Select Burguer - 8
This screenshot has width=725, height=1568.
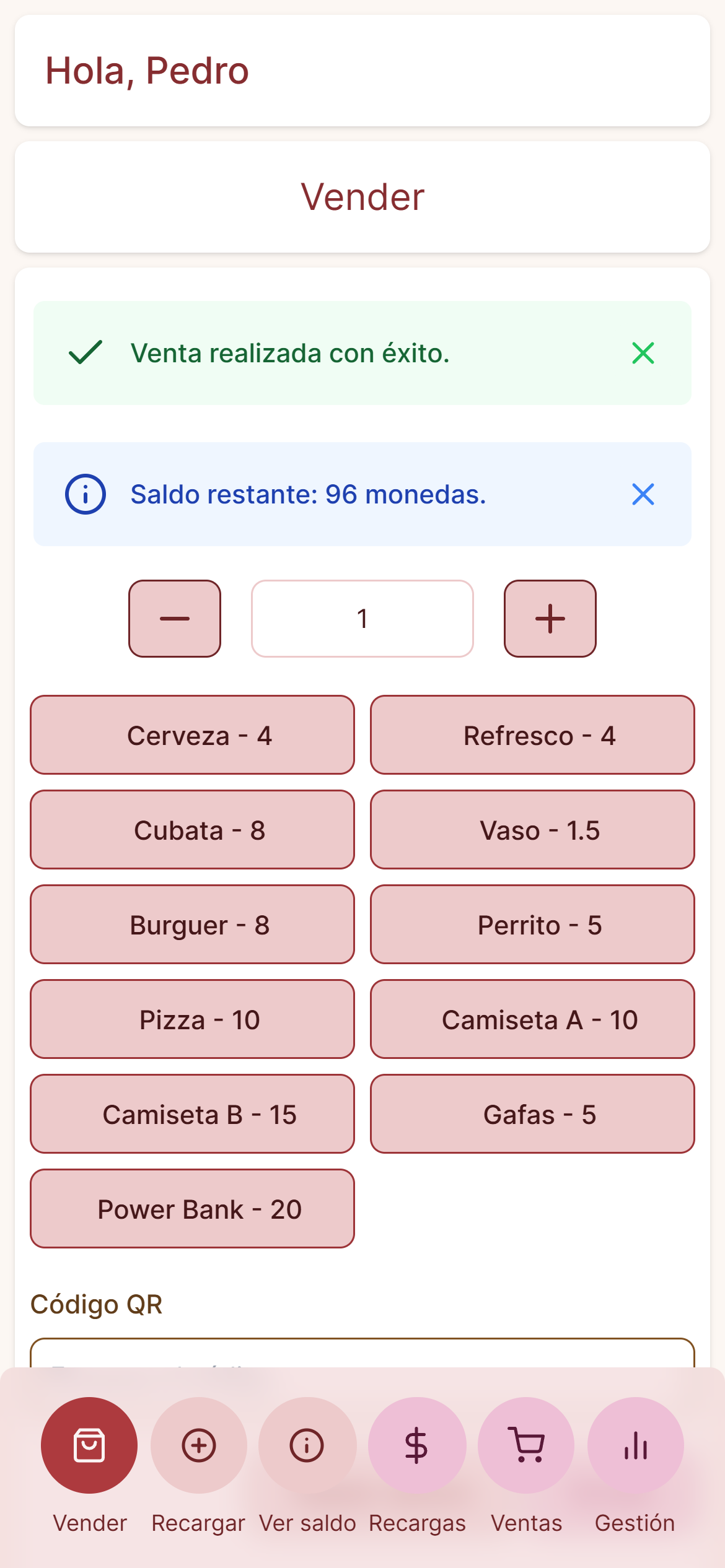point(193,925)
